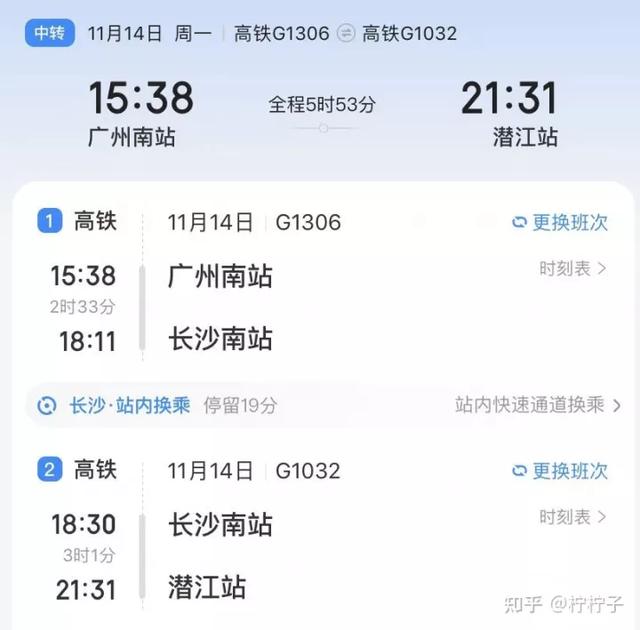Open the 时刻表 timetable for G1032
This screenshot has height=630, width=640.
pyautogui.click(x=572, y=517)
